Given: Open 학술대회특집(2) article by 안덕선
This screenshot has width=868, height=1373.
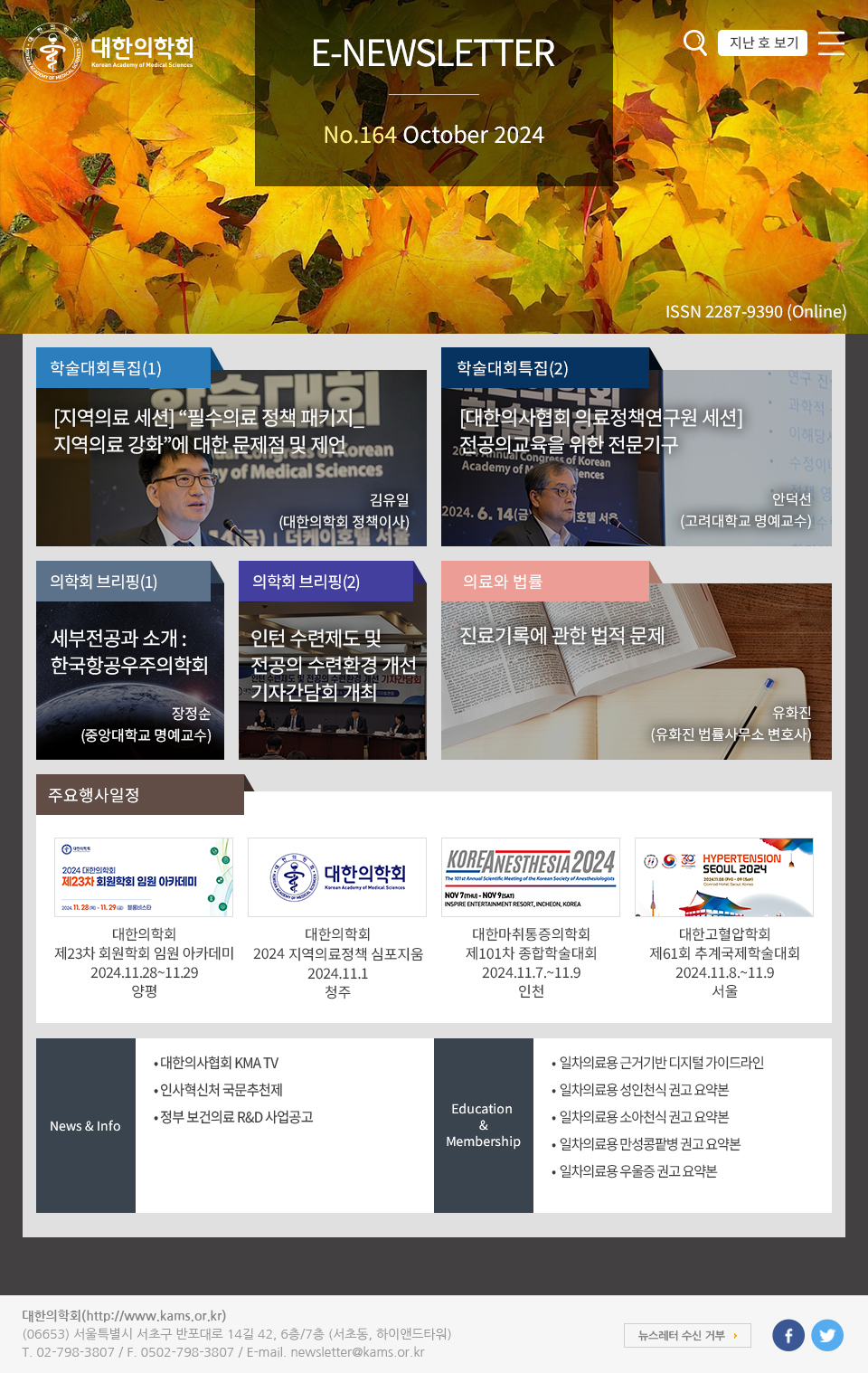Looking at the screenshot, I should (637, 457).
